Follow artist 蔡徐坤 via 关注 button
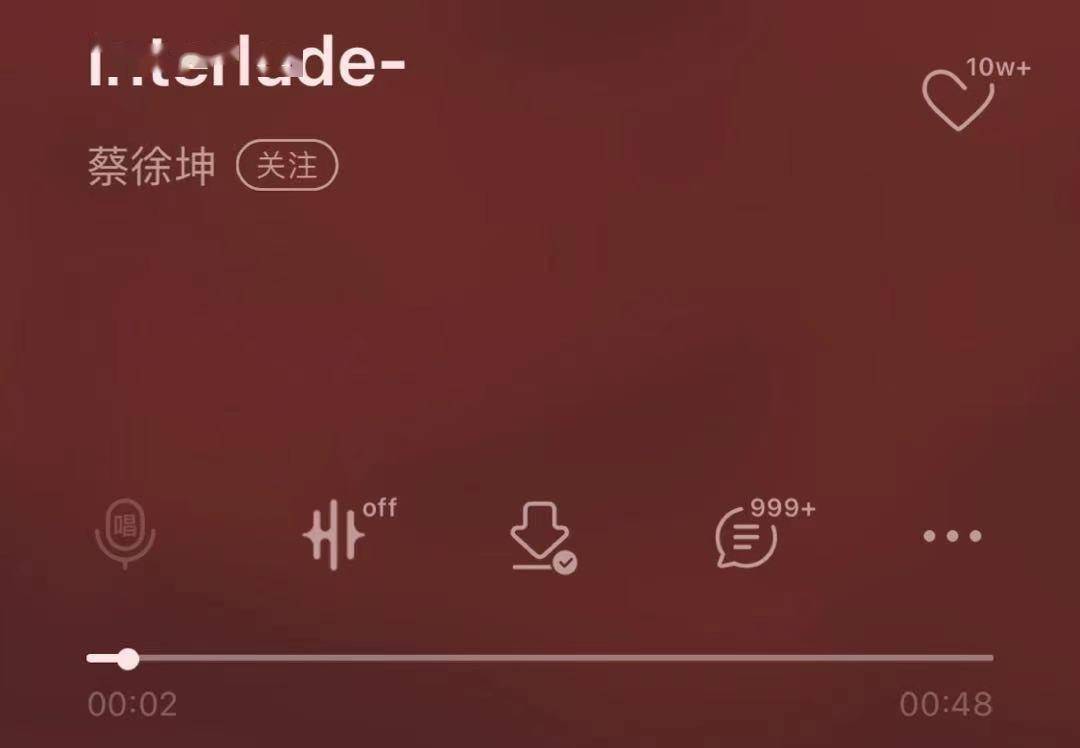This screenshot has height=748, width=1080. [287, 166]
